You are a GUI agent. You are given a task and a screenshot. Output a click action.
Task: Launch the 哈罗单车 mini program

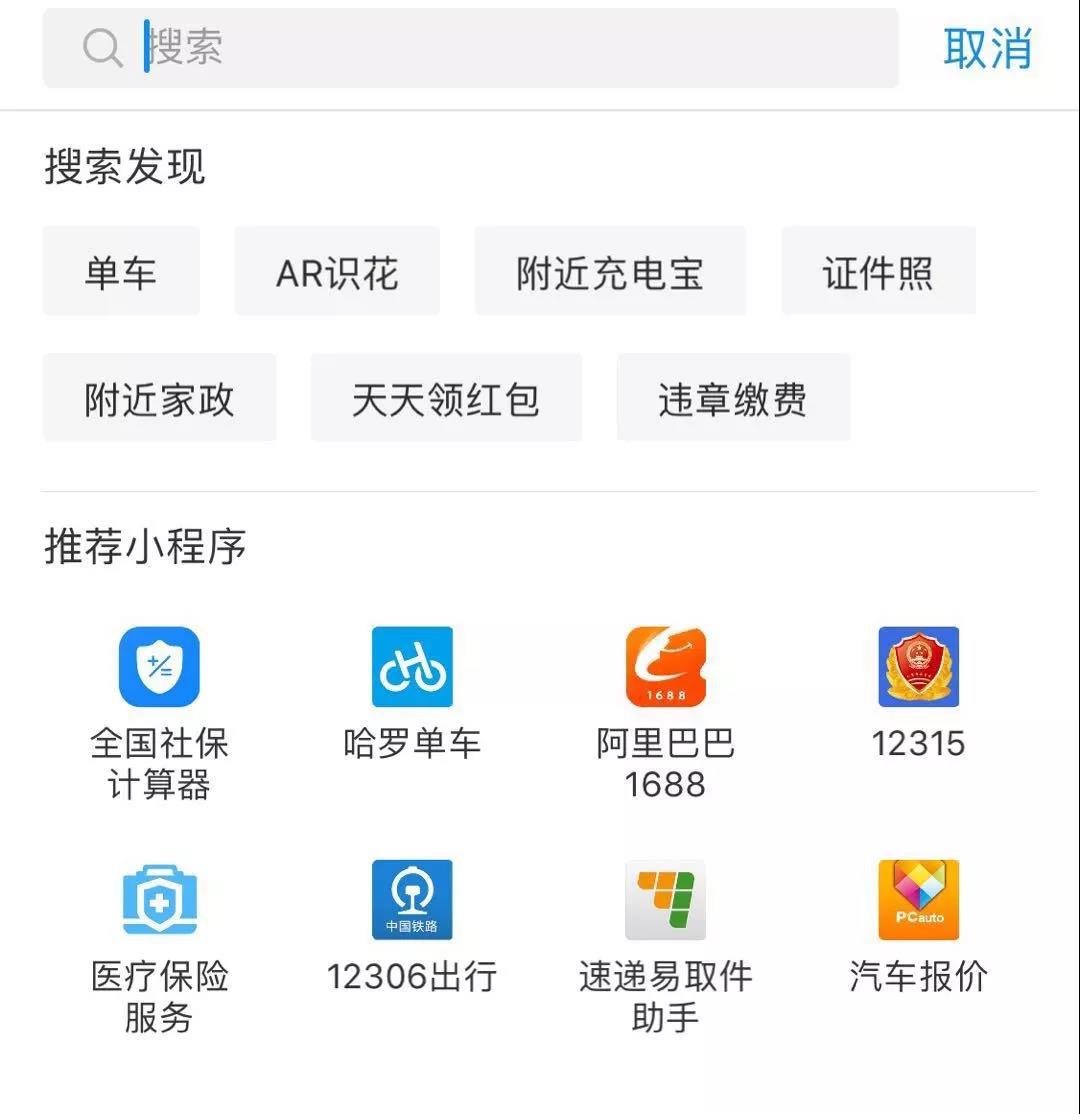point(412,667)
